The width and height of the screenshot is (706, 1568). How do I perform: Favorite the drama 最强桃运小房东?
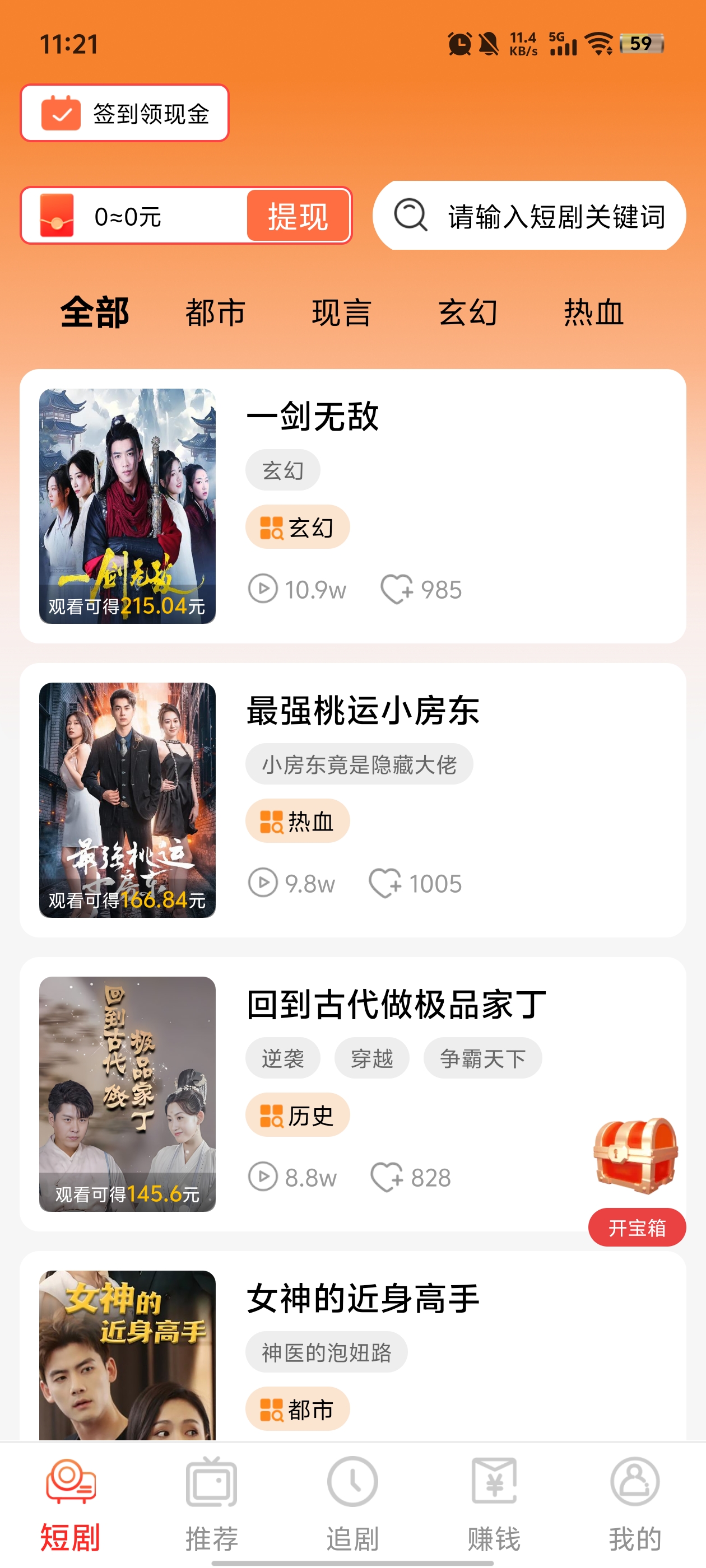tap(385, 884)
